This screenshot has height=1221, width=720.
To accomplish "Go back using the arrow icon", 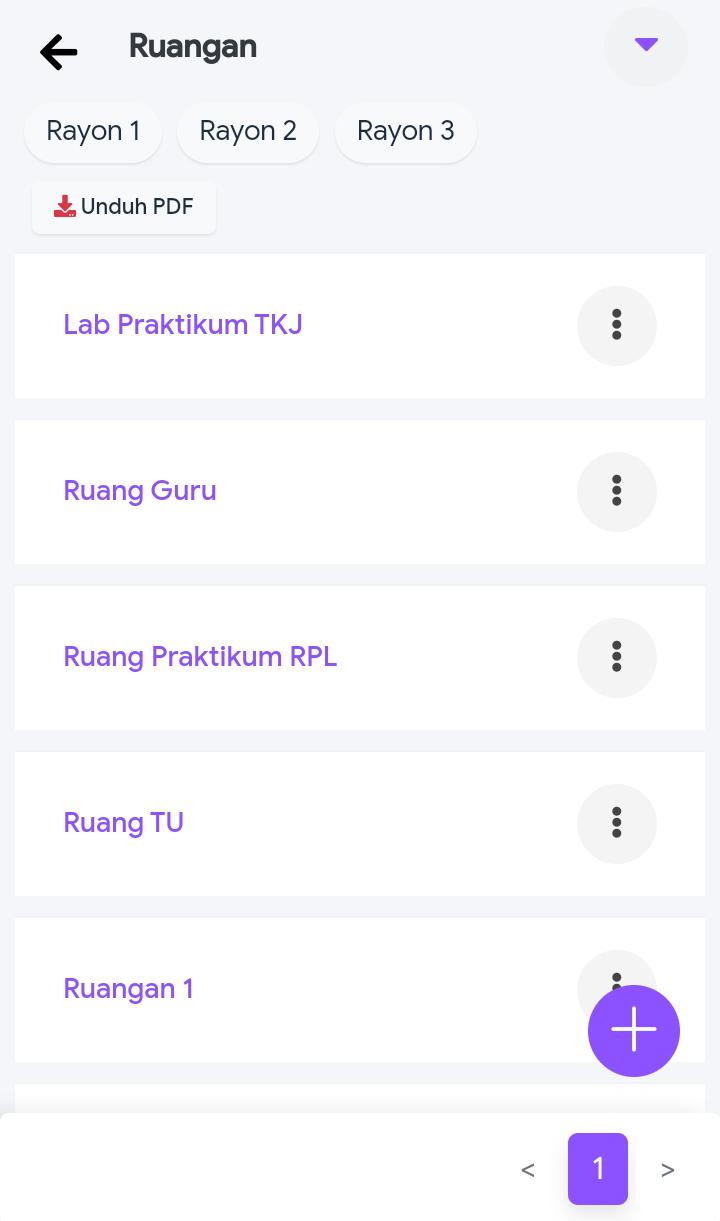I will point(59,52).
